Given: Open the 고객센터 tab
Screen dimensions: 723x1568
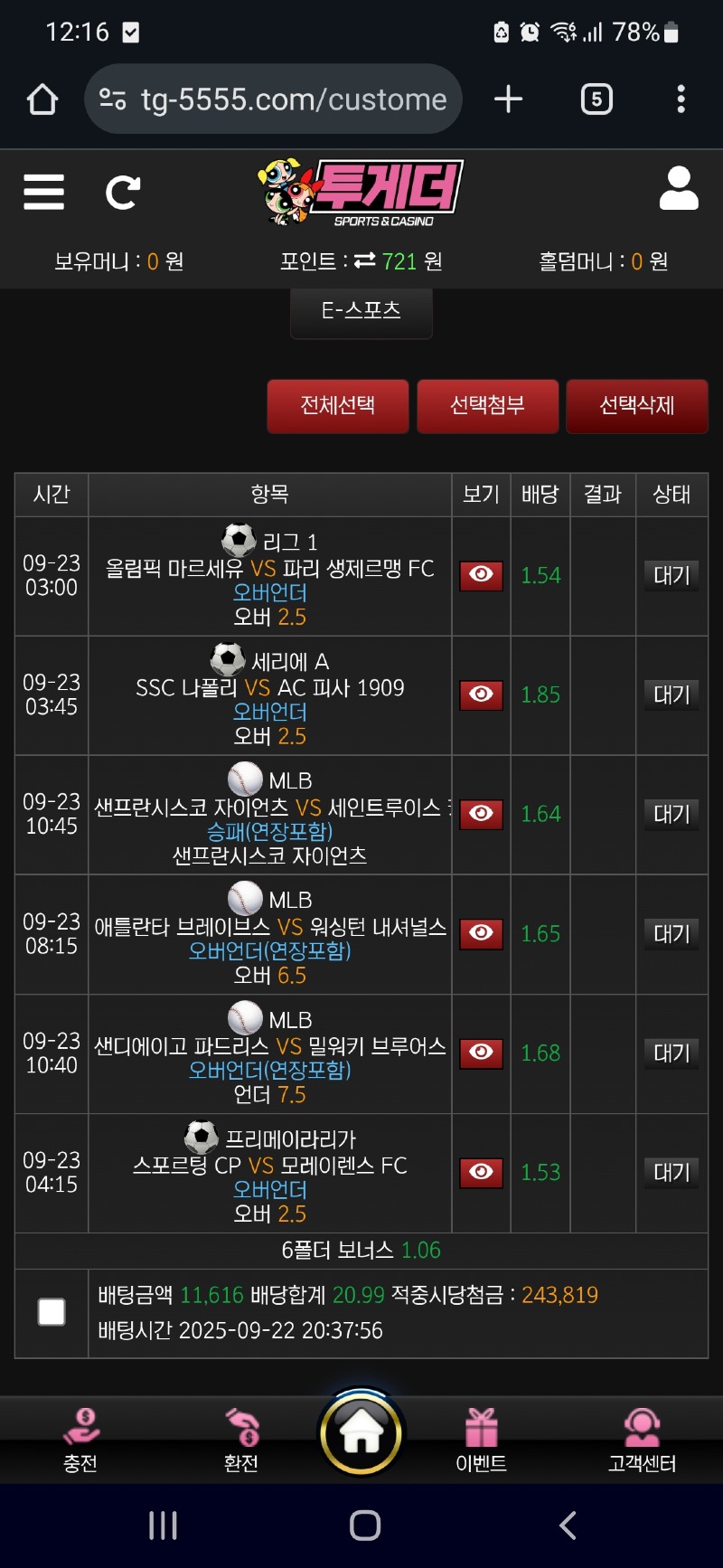Looking at the screenshot, I should coord(642,1440).
